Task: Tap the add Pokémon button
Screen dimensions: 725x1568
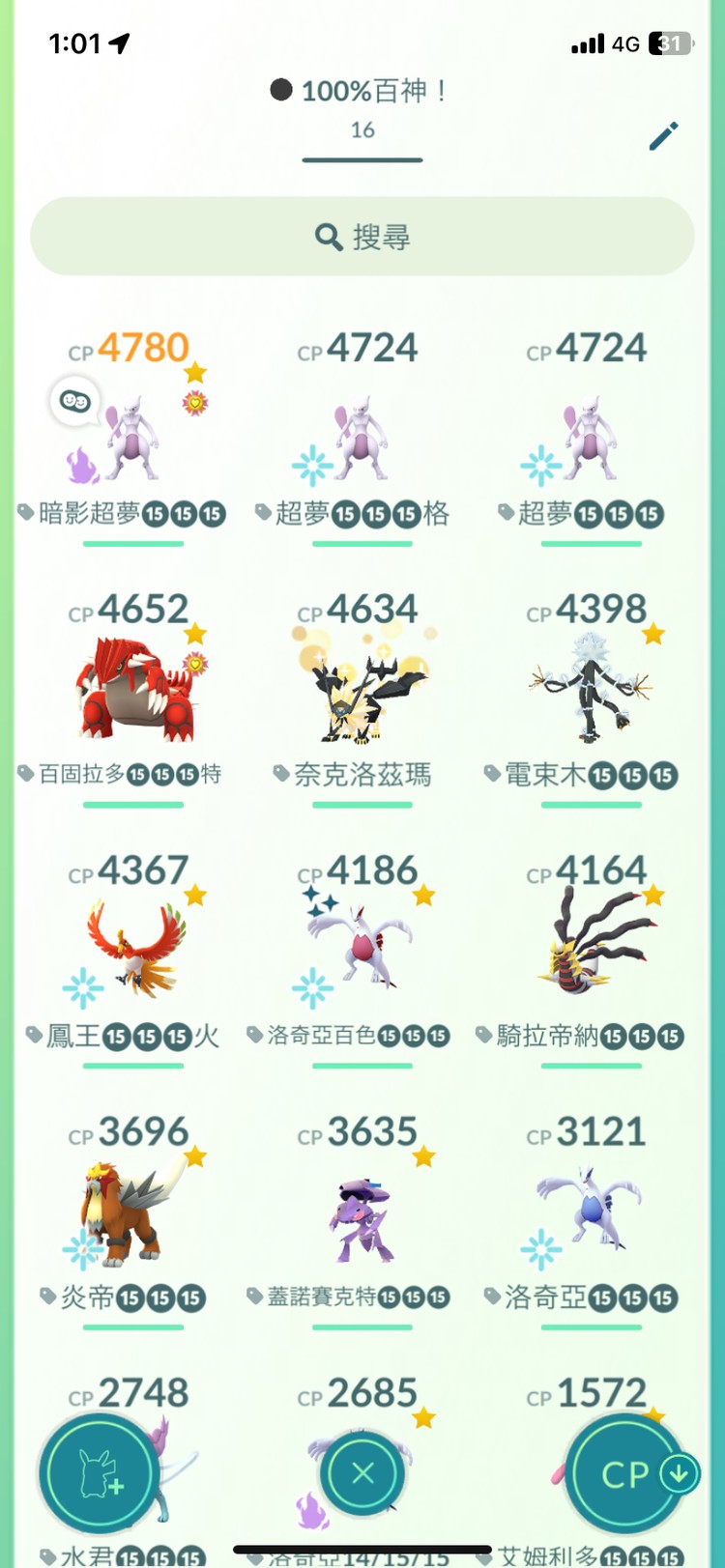Action: pos(100,1474)
